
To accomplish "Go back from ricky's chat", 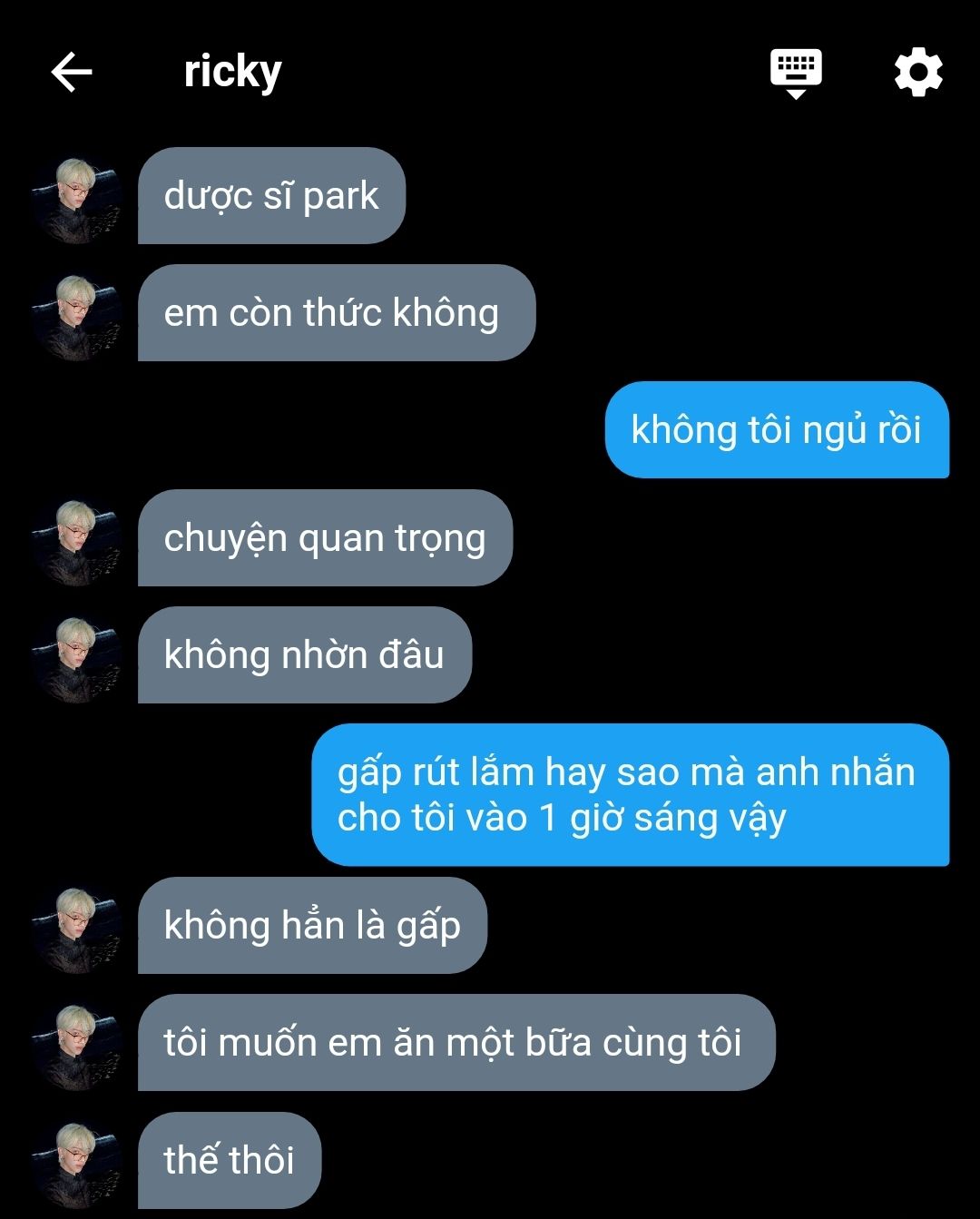I will click(x=72, y=72).
